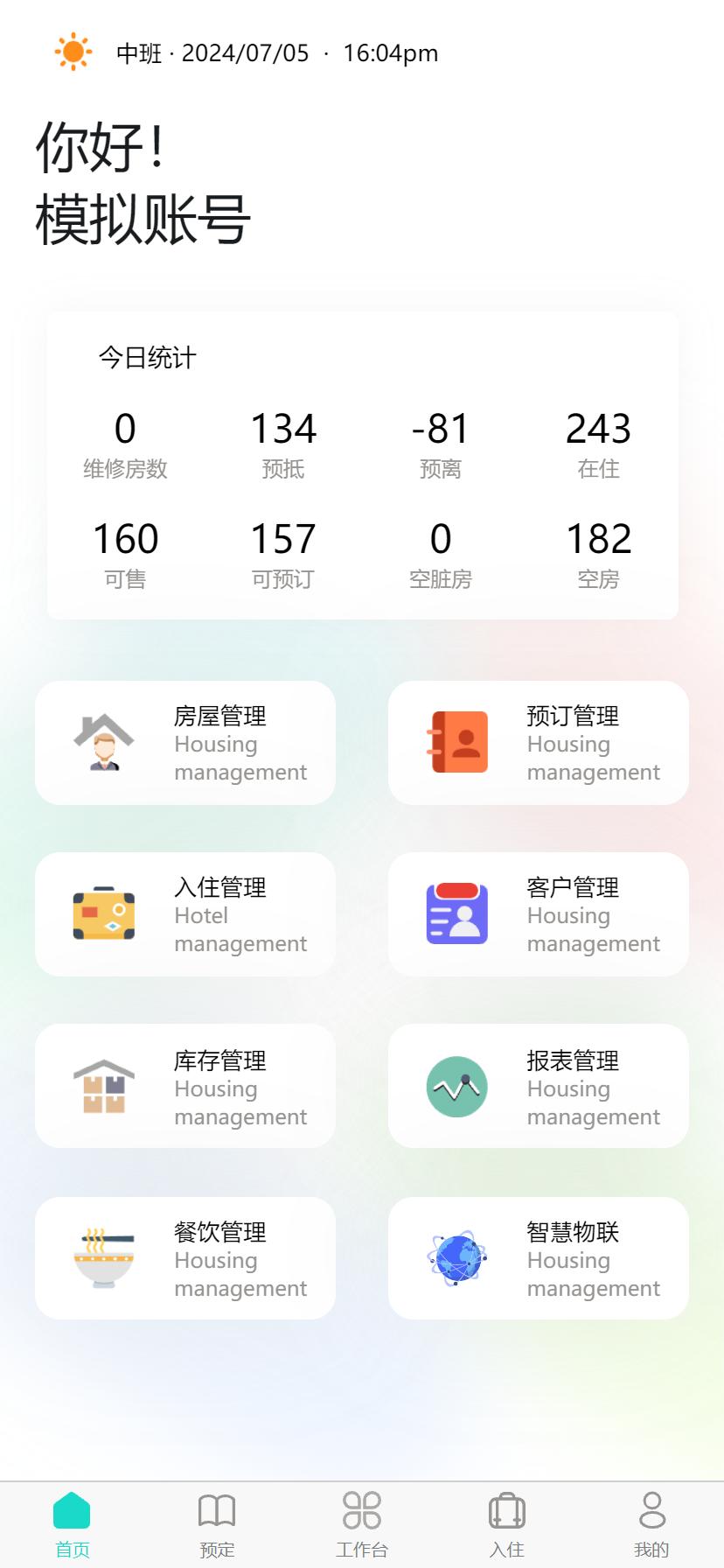724x1568 pixels.
Task: Open the 预订管理 module card
Action: 538,742
